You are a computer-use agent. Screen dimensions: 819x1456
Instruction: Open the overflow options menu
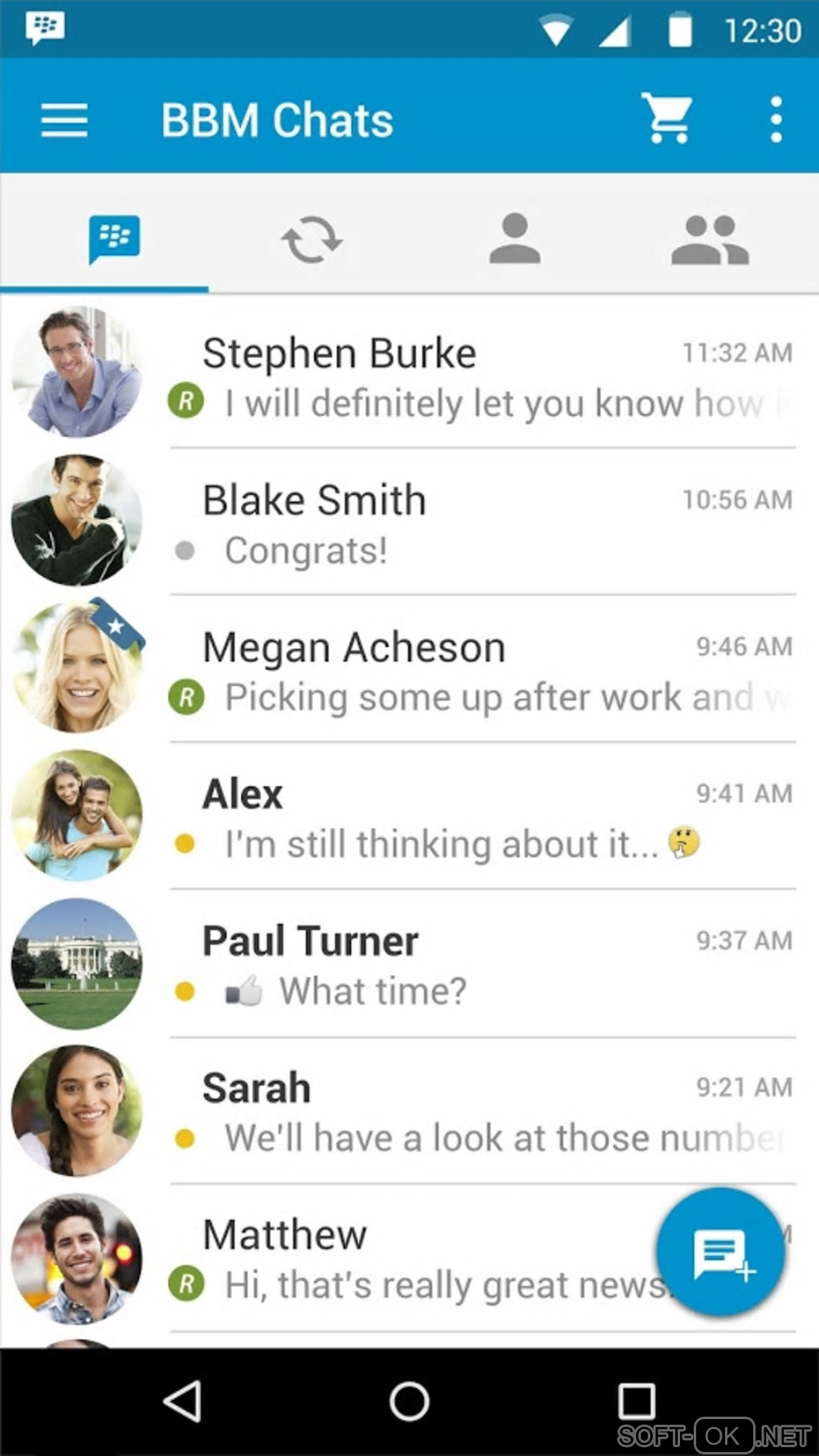tap(776, 120)
